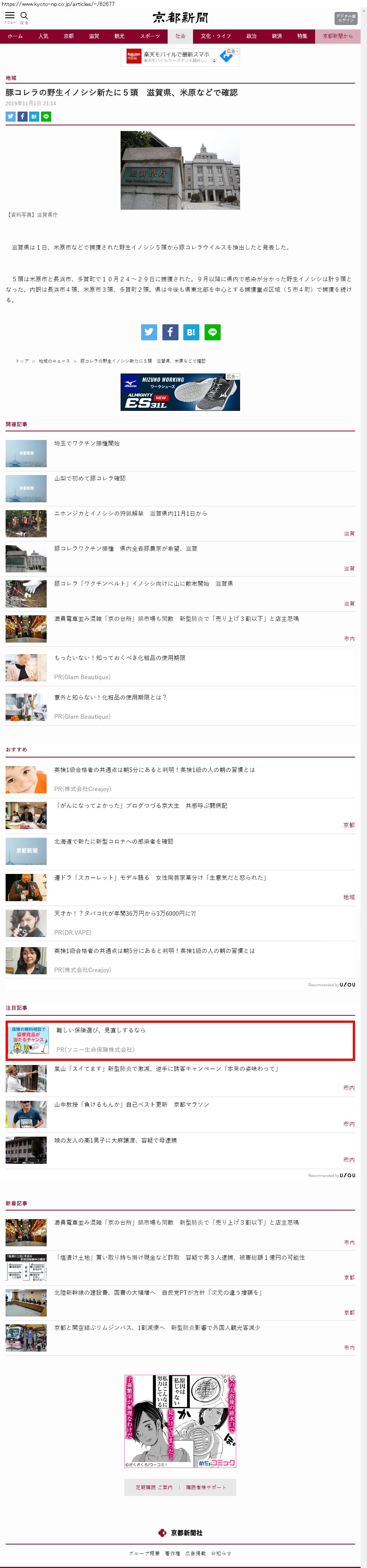Open the 難しい保険選び PR item
The width and height of the screenshot is (367, 1568).
(101, 1031)
